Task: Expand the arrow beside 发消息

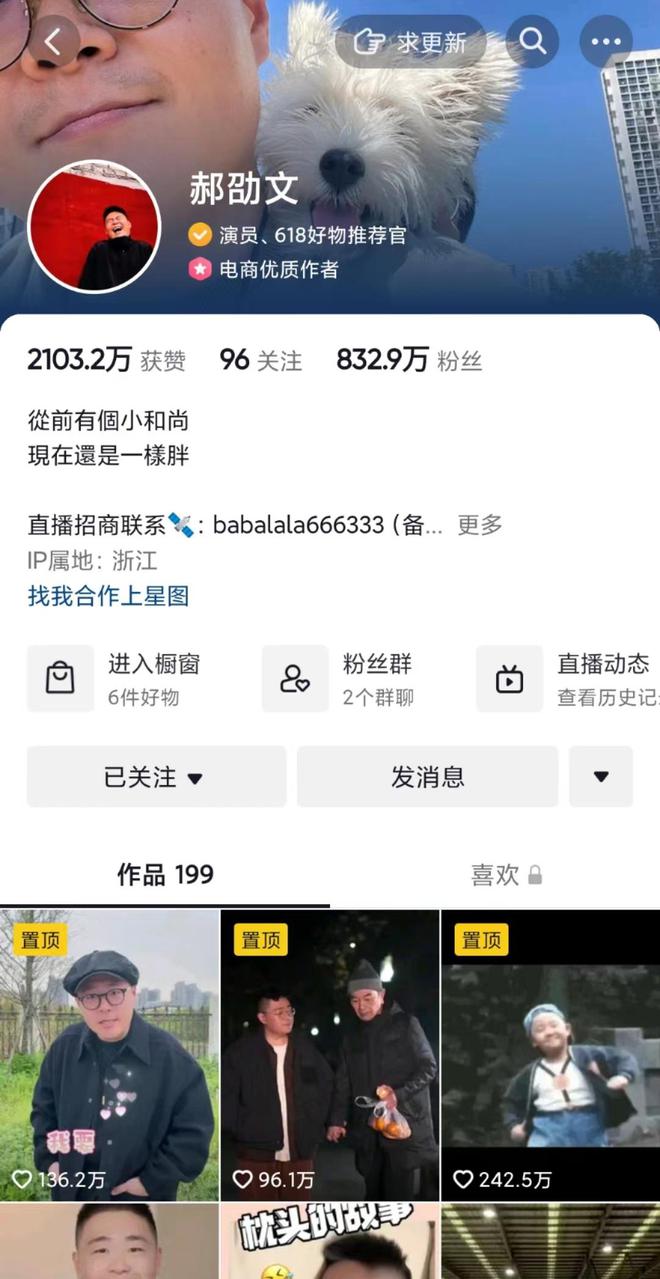Action: (601, 777)
